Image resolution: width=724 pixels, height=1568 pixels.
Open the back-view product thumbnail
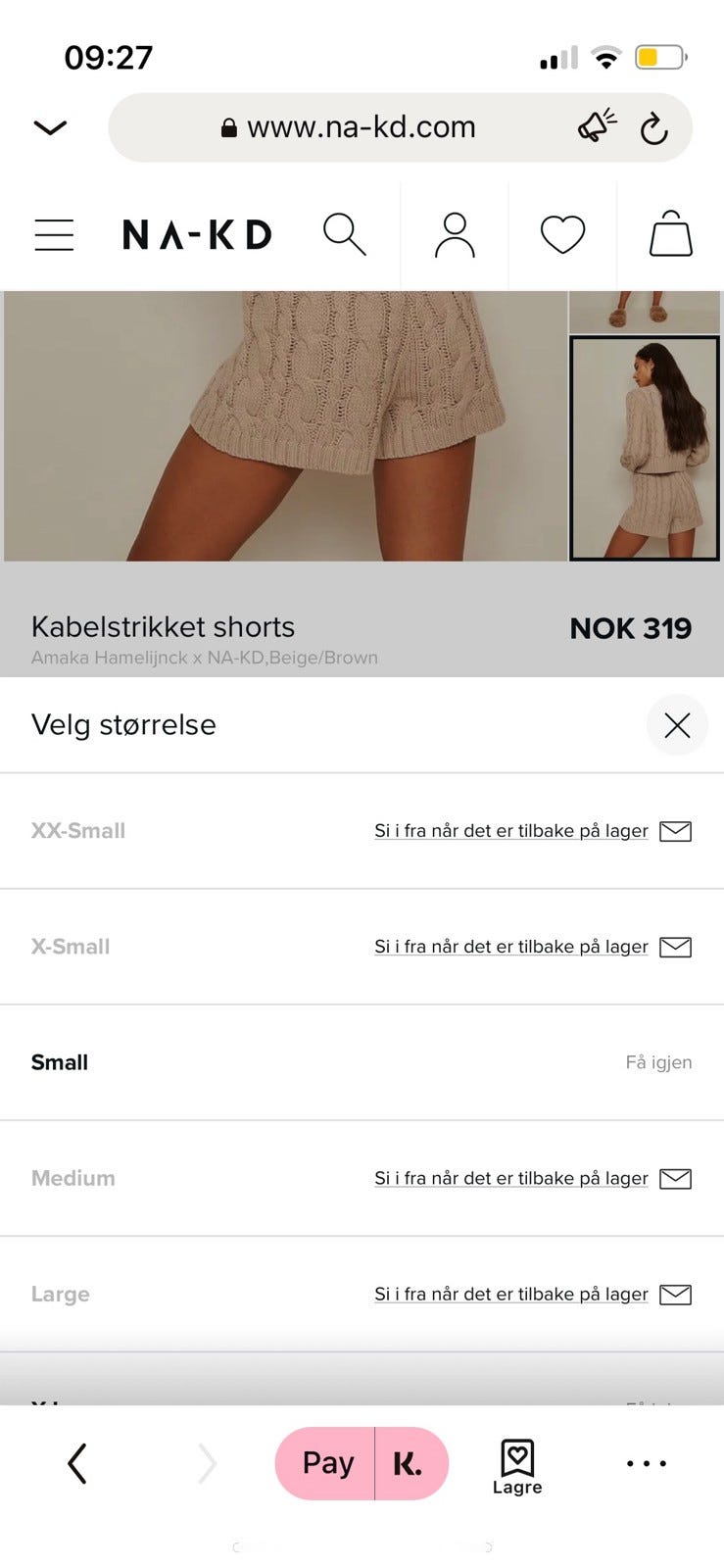pos(645,448)
